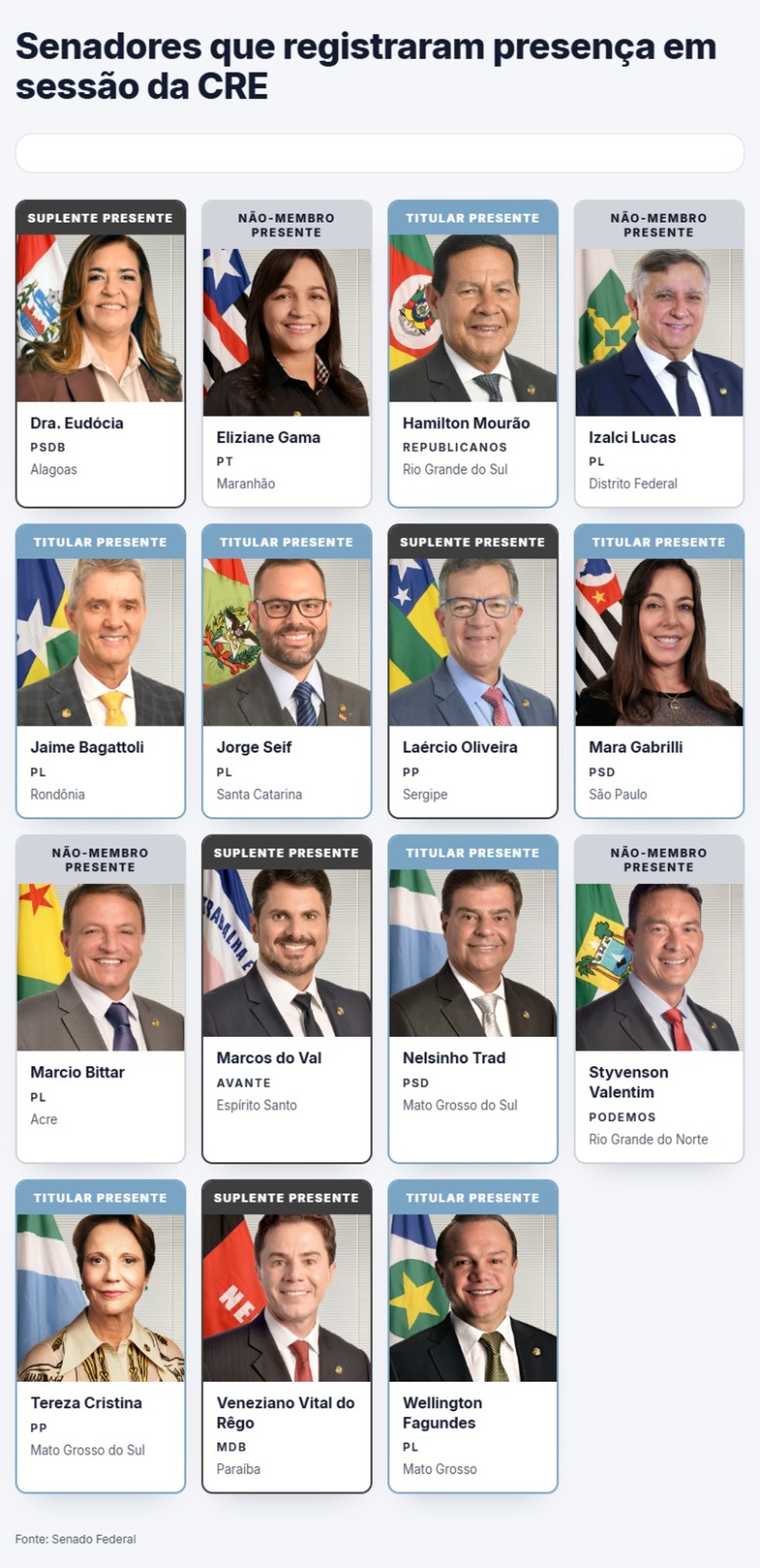Select the SUPLENTE PRESENTE label on Eudócia's card
The width and height of the screenshot is (760, 1568).
click(x=100, y=218)
